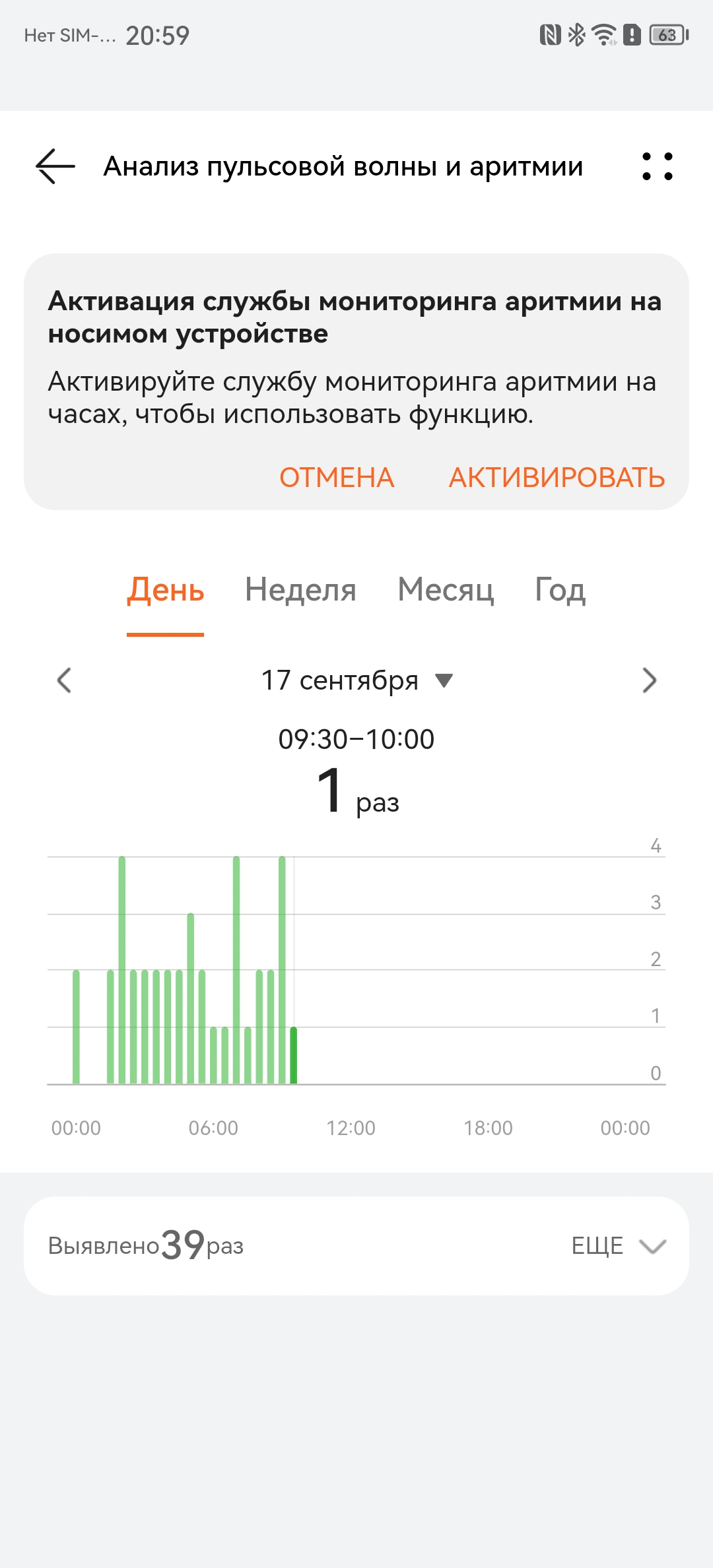
Task: Switch to the Месяц tab
Action: click(x=446, y=590)
